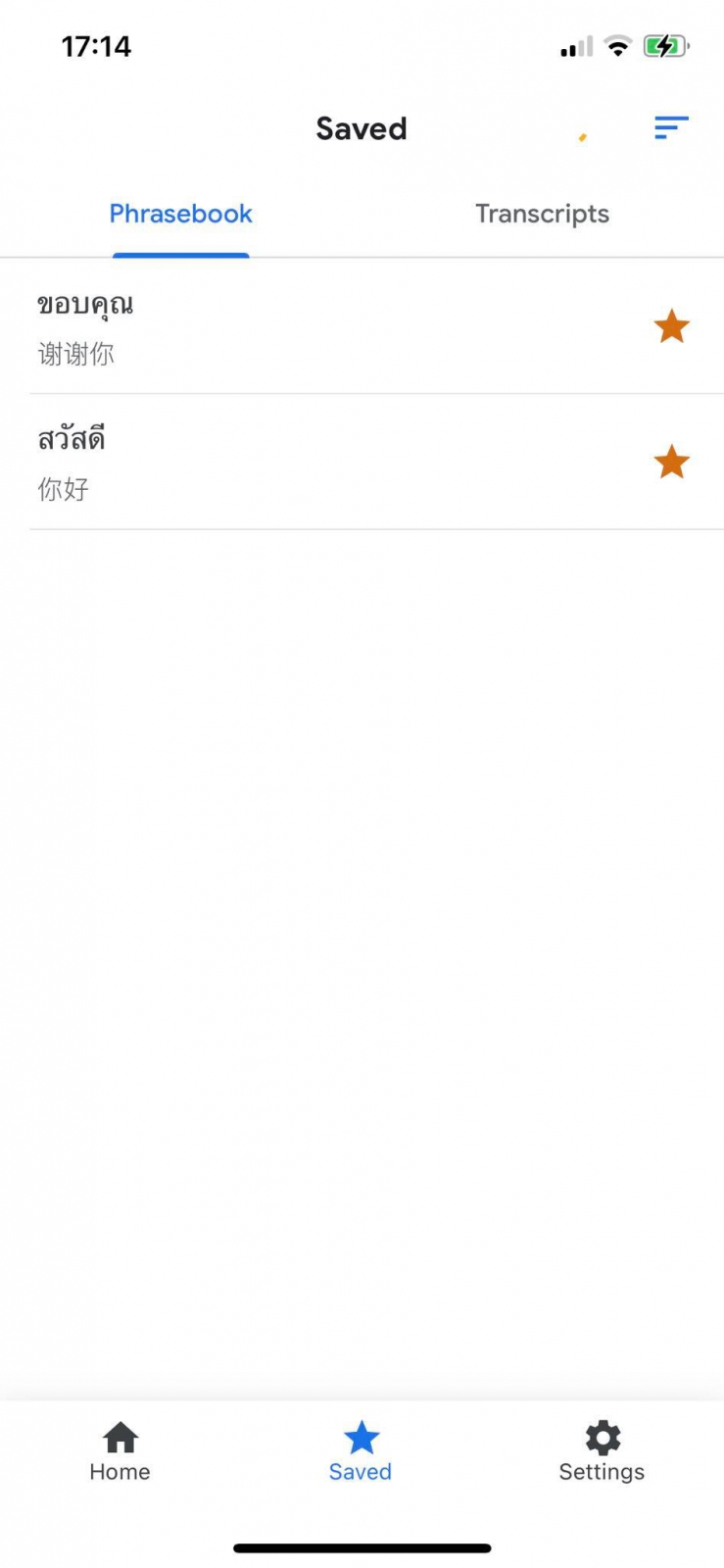Open the saved phrase ขอบคุณ

tap(294, 327)
